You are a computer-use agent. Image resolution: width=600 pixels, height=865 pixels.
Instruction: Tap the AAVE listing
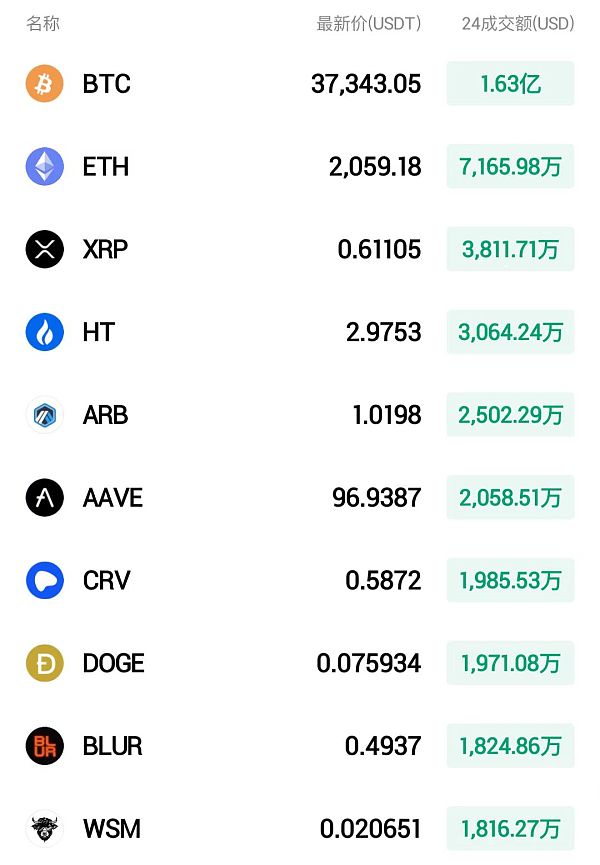pos(112,498)
